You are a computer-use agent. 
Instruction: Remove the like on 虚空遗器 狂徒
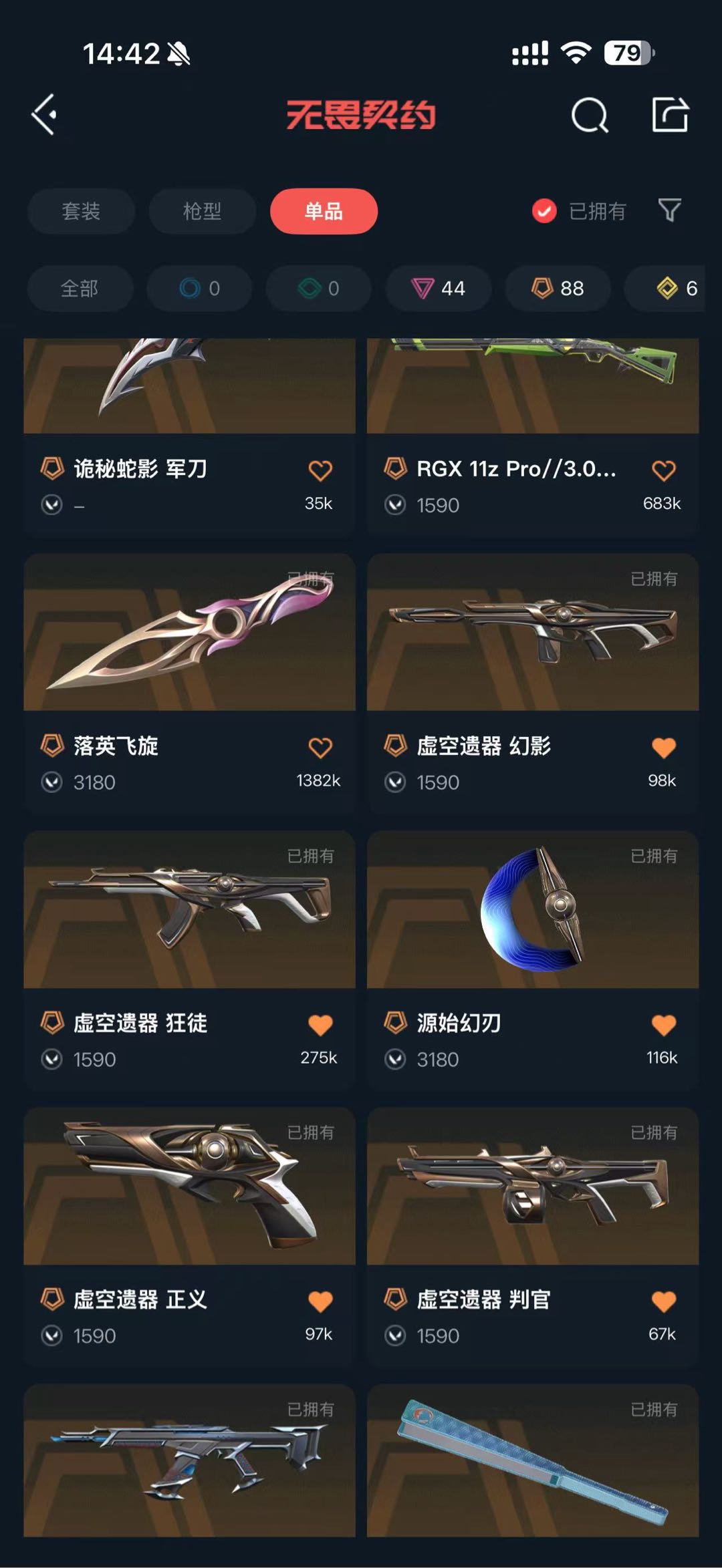tap(320, 1025)
